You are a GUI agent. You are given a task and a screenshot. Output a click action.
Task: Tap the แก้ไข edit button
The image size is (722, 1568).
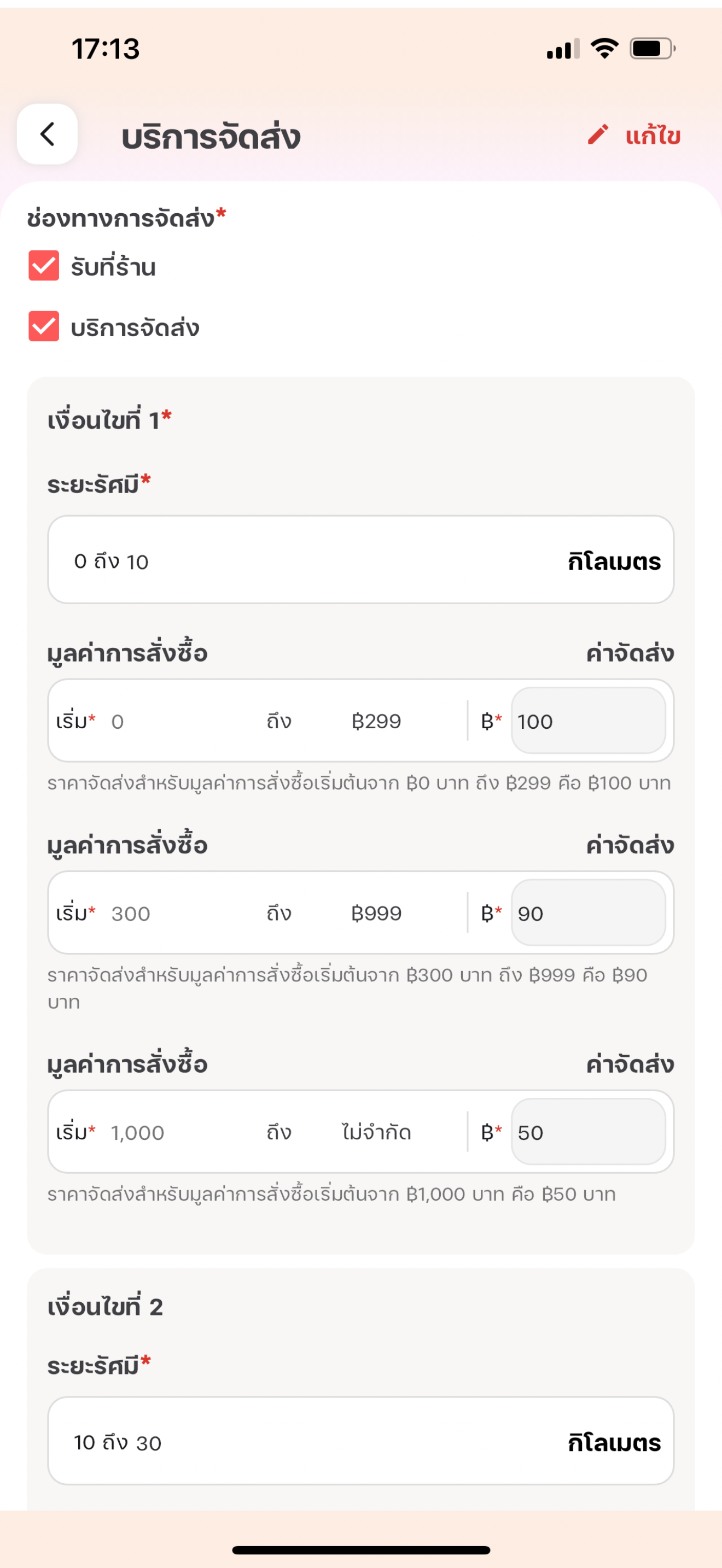pyautogui.click(x=634, y=135)
